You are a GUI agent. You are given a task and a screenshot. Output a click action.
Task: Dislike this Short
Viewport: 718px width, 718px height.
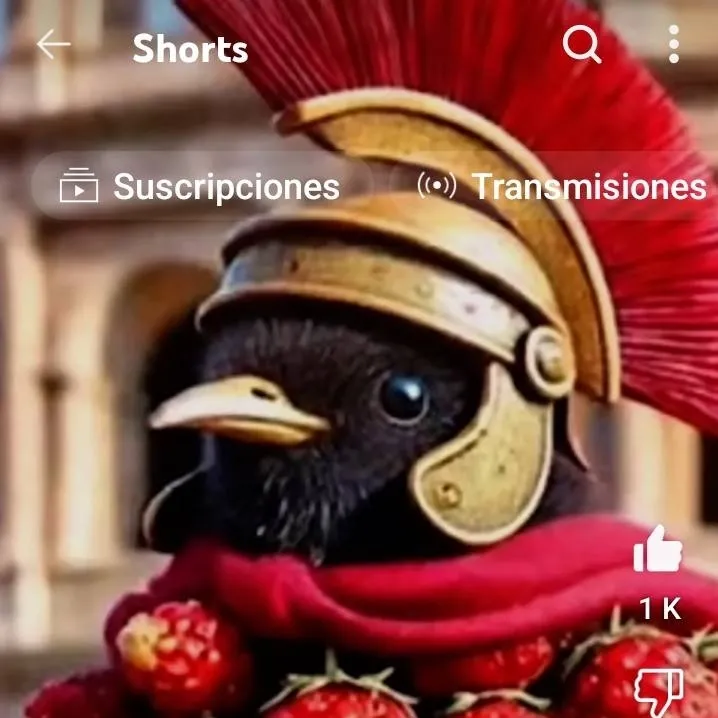[x=658, y=690]
